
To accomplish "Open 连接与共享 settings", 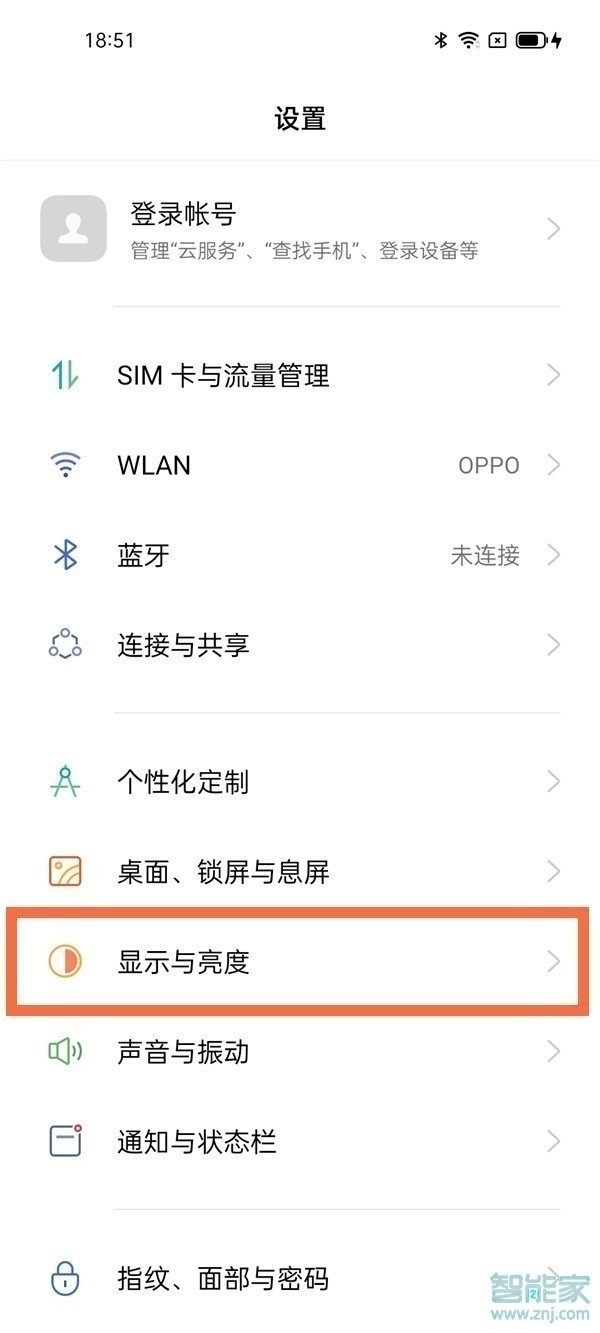I will (x=300, y=645).
